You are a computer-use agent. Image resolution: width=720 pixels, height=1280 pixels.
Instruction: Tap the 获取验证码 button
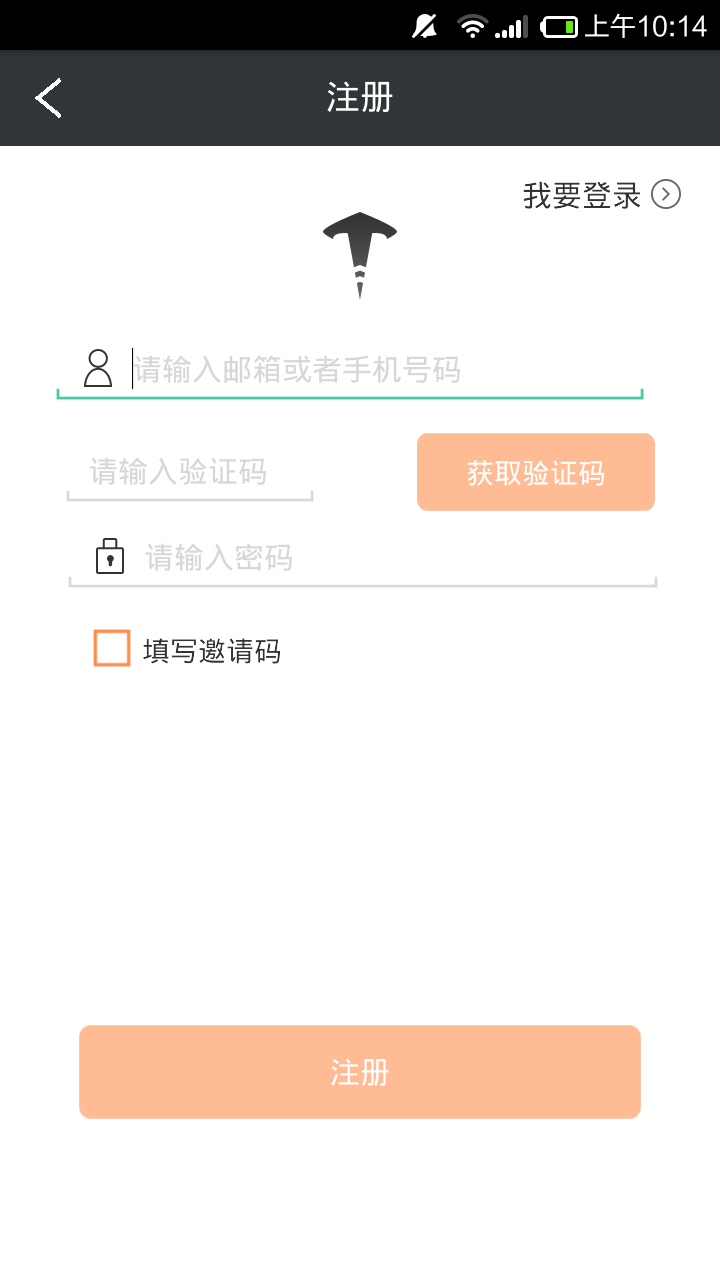[535, 471]
